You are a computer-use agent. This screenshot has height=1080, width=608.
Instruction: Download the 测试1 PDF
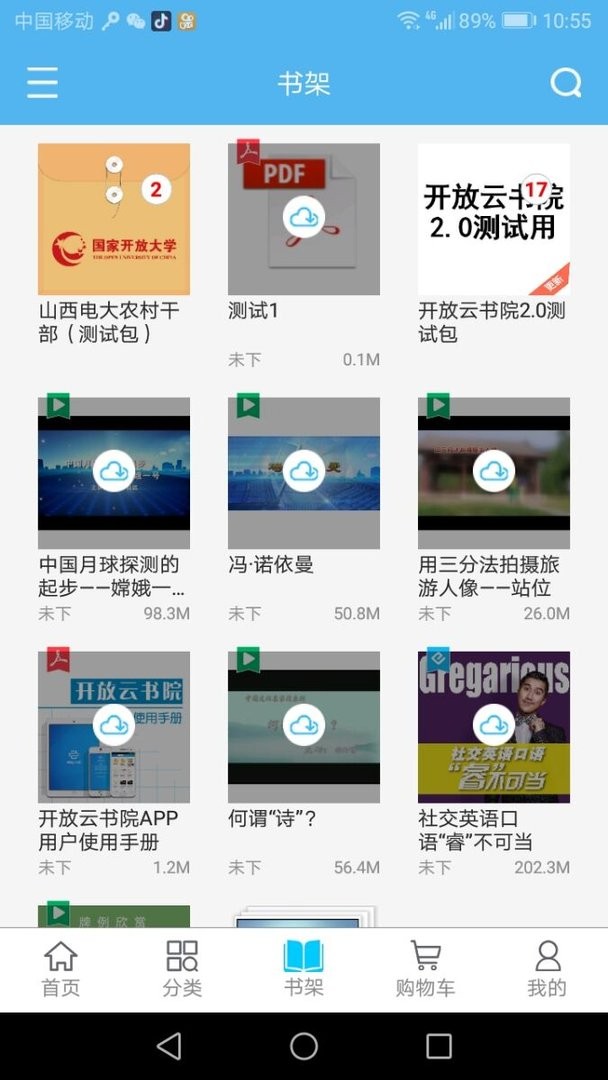[x=303, y=218]
